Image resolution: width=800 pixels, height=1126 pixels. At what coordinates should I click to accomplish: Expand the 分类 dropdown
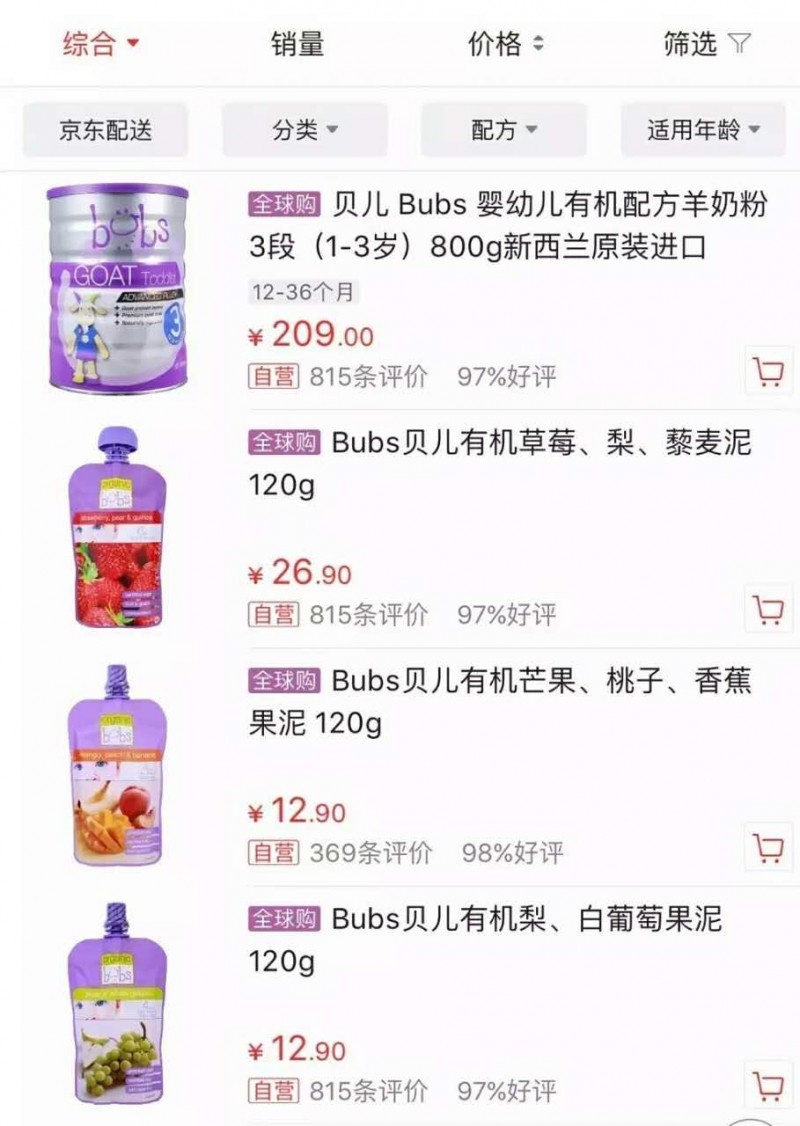point(304,130)
